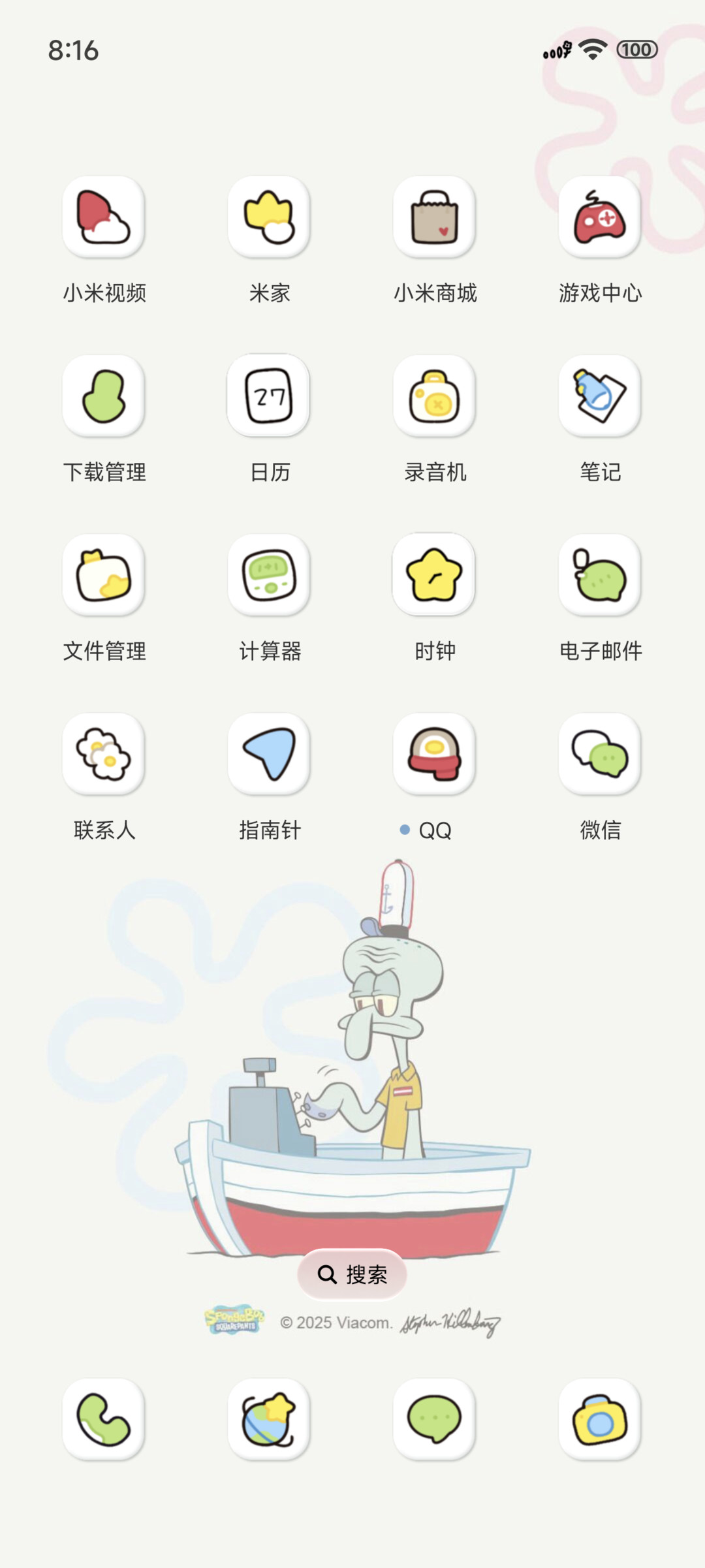Open the camera in the dock
This screenshot has height=1568, width=705.
(x=600, y=1420)
